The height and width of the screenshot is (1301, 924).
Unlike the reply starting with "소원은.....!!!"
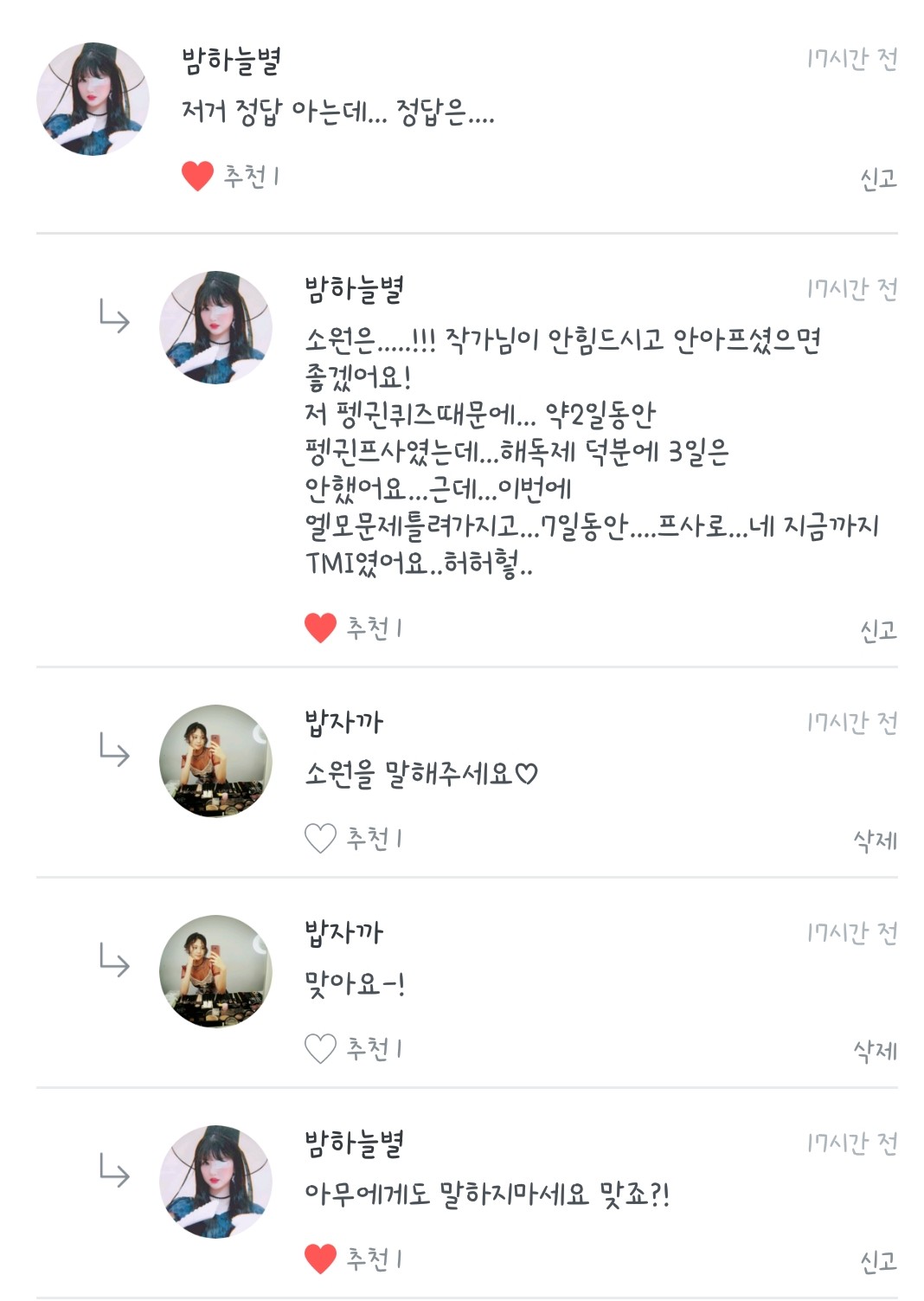pos(320,628)
